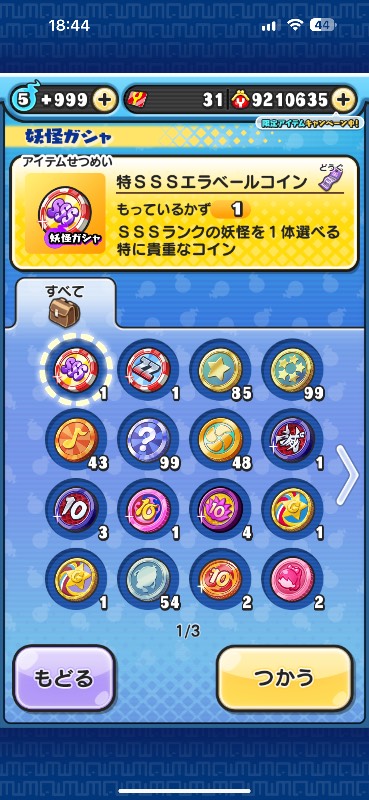Tap もどる to go back

click(64, 679)
